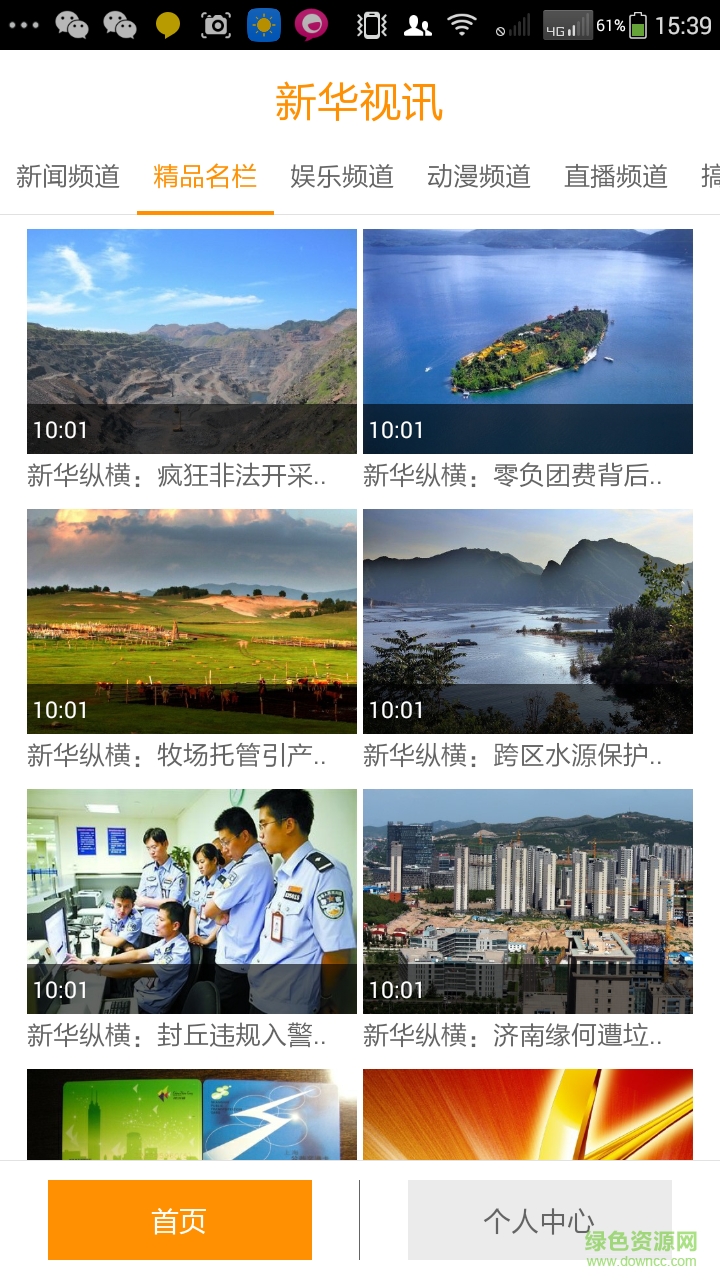Image resolution: width=720 pixels, height=1280 pixels.
Task: Open 新华纵横：跨区水源保护 video
Action: (x=528, y=622)
